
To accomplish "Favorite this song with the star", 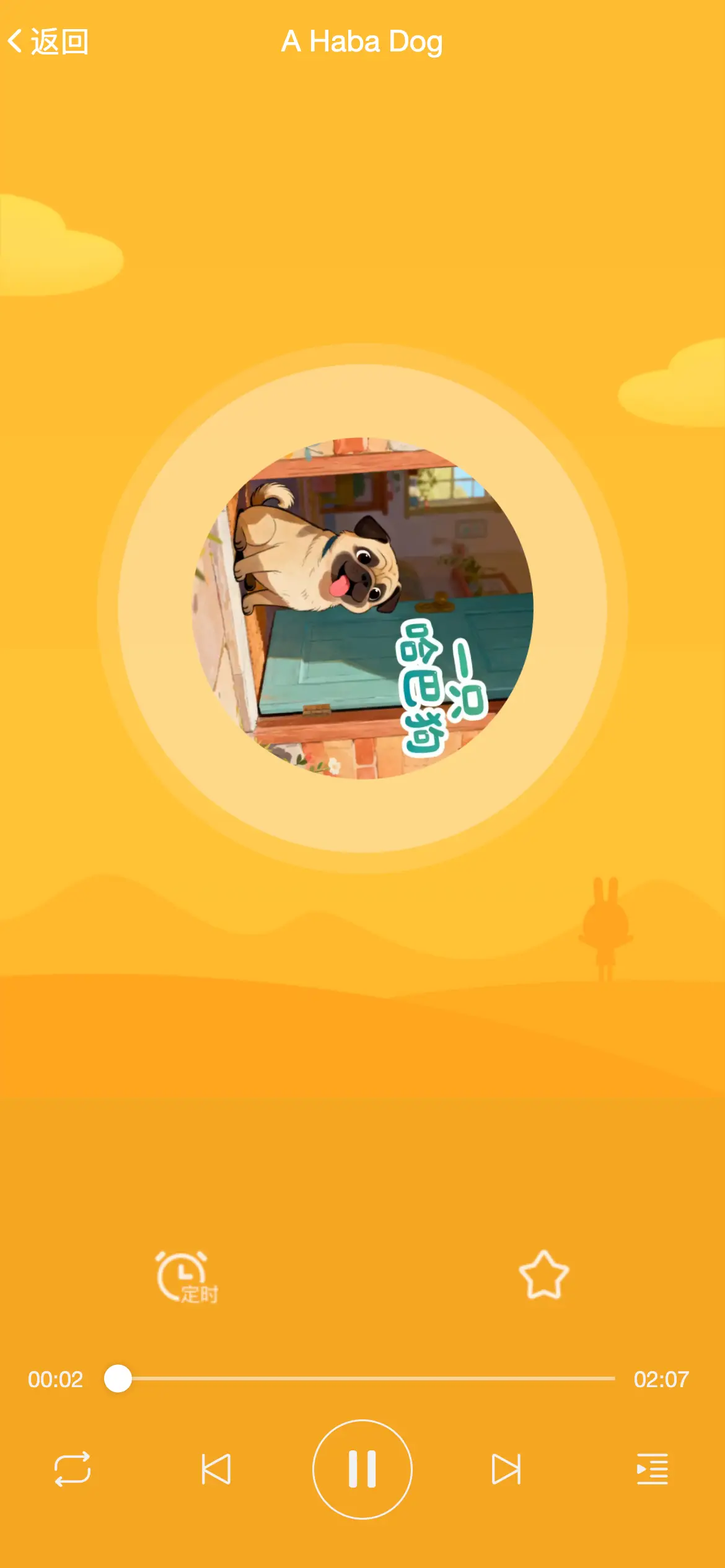I will tap(543, 1275).
